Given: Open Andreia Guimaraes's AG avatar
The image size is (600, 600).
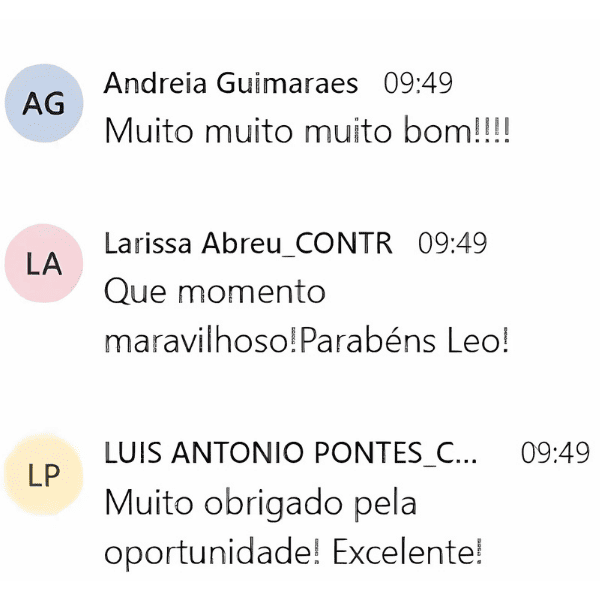Looking at the screenshot, I should [43, 104].
